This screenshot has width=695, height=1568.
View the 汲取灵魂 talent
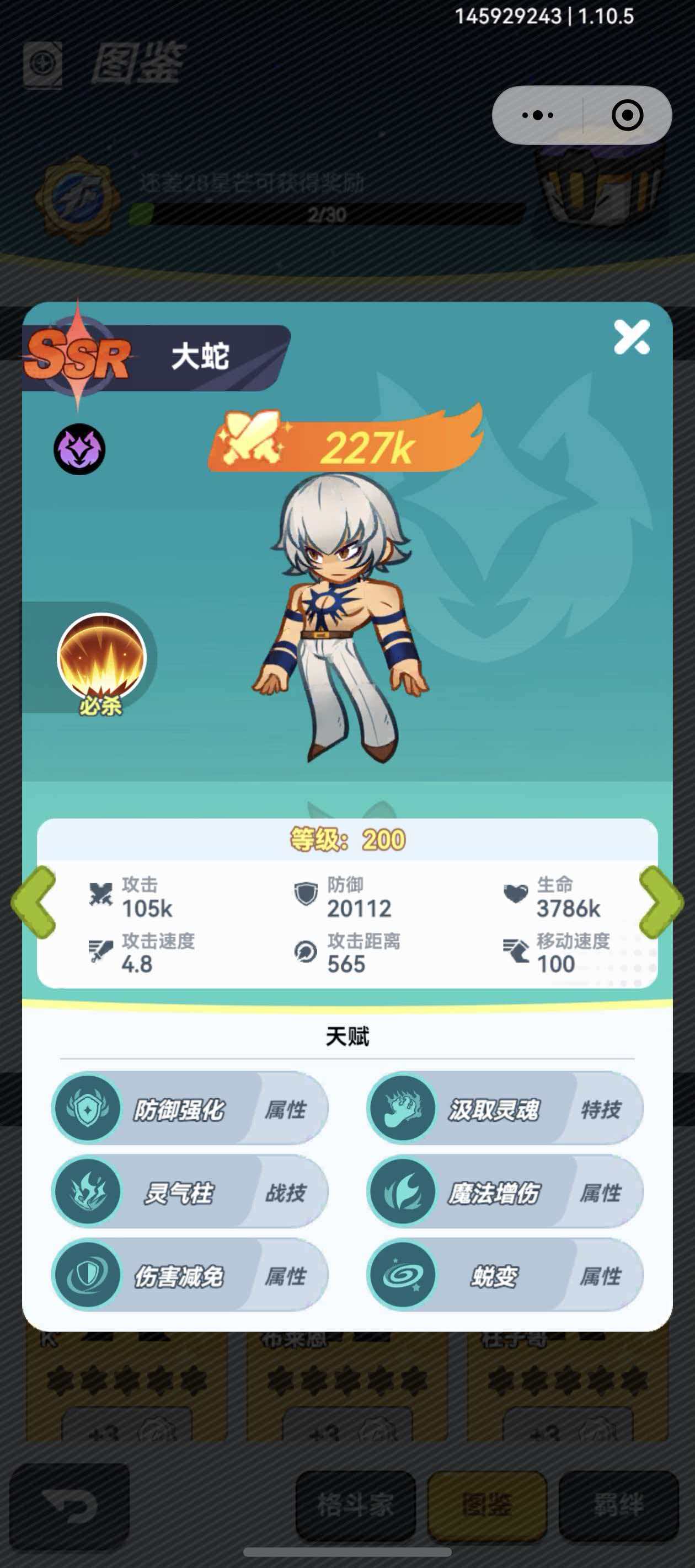point(504,1108)
